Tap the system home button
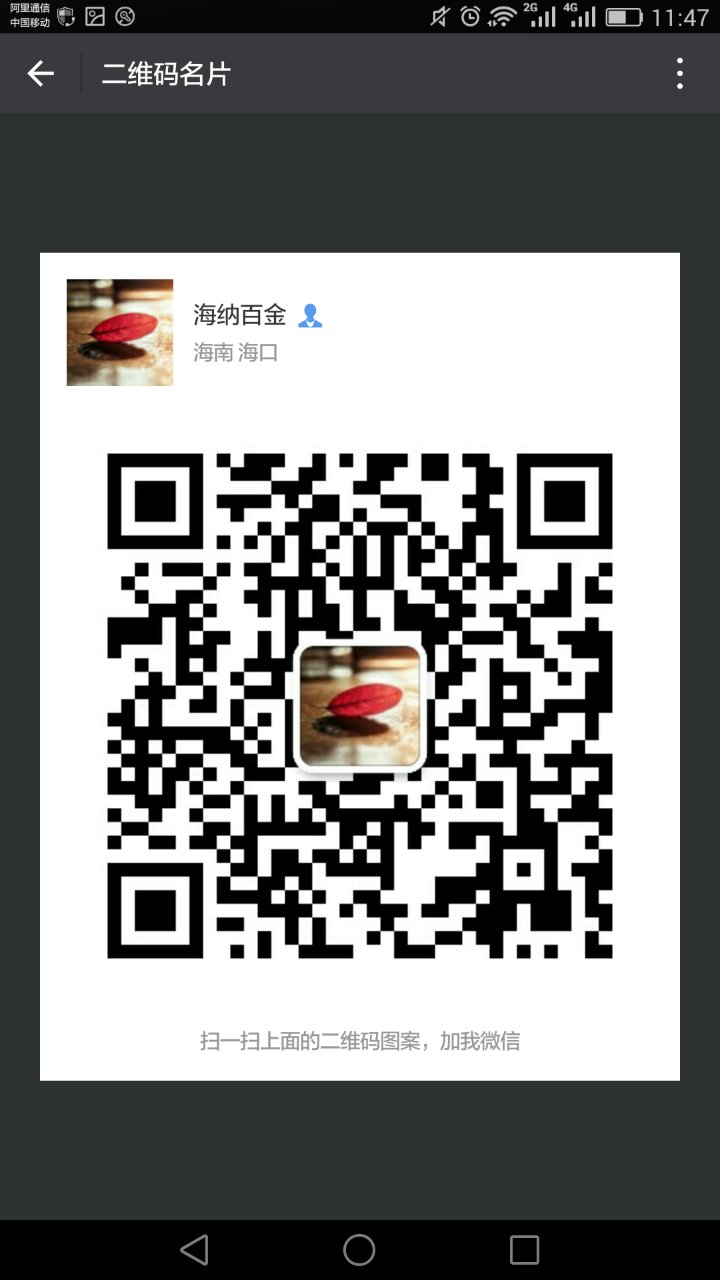 tap(359, 1249)
